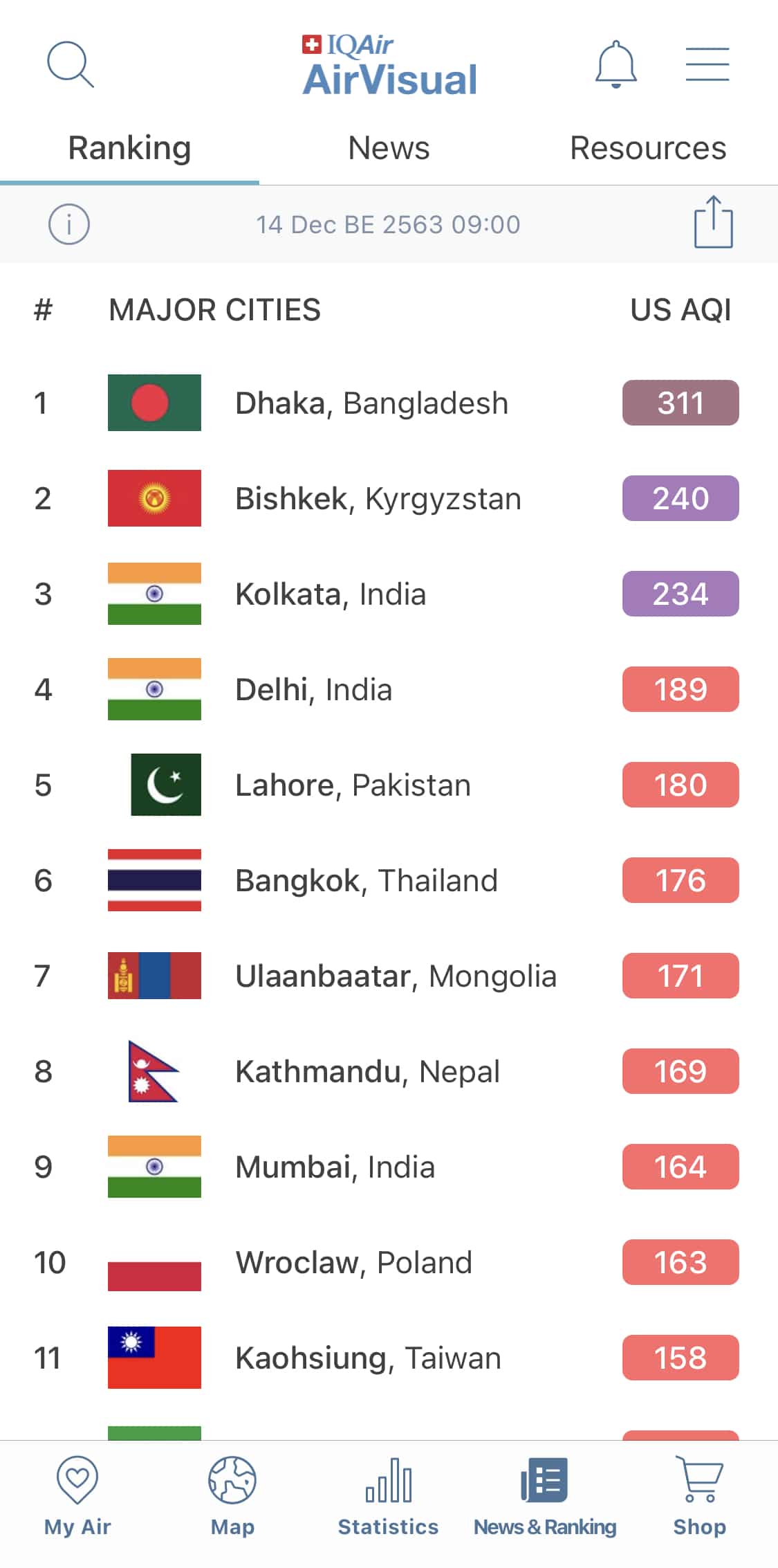Open Lahore, Pakistan entry
Image resolution: width=778 pixels, height=1568 pixels.
pos(389,785)
